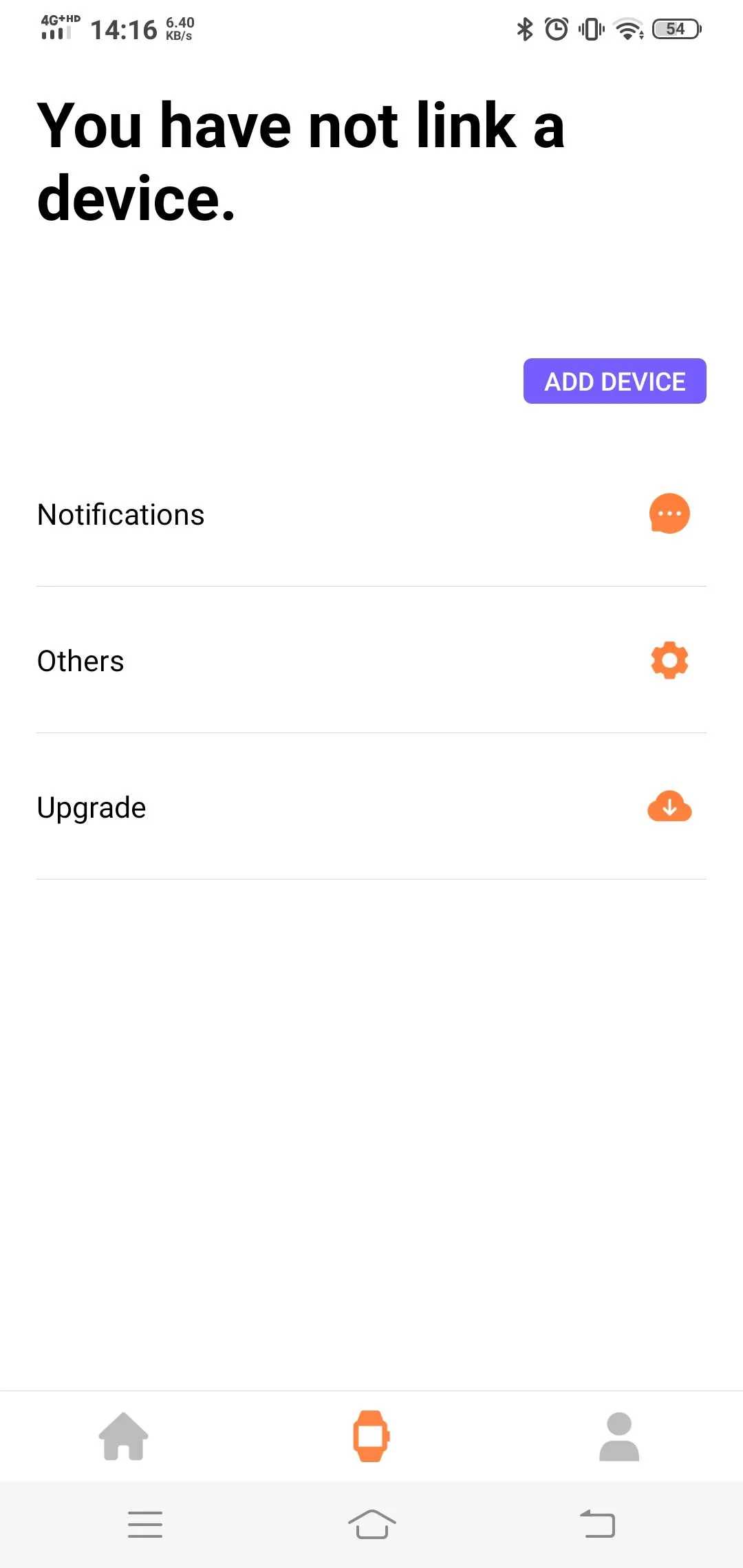Select the watch device tab
Viewport: 743px width, 1568px height.
(371, 1436)
